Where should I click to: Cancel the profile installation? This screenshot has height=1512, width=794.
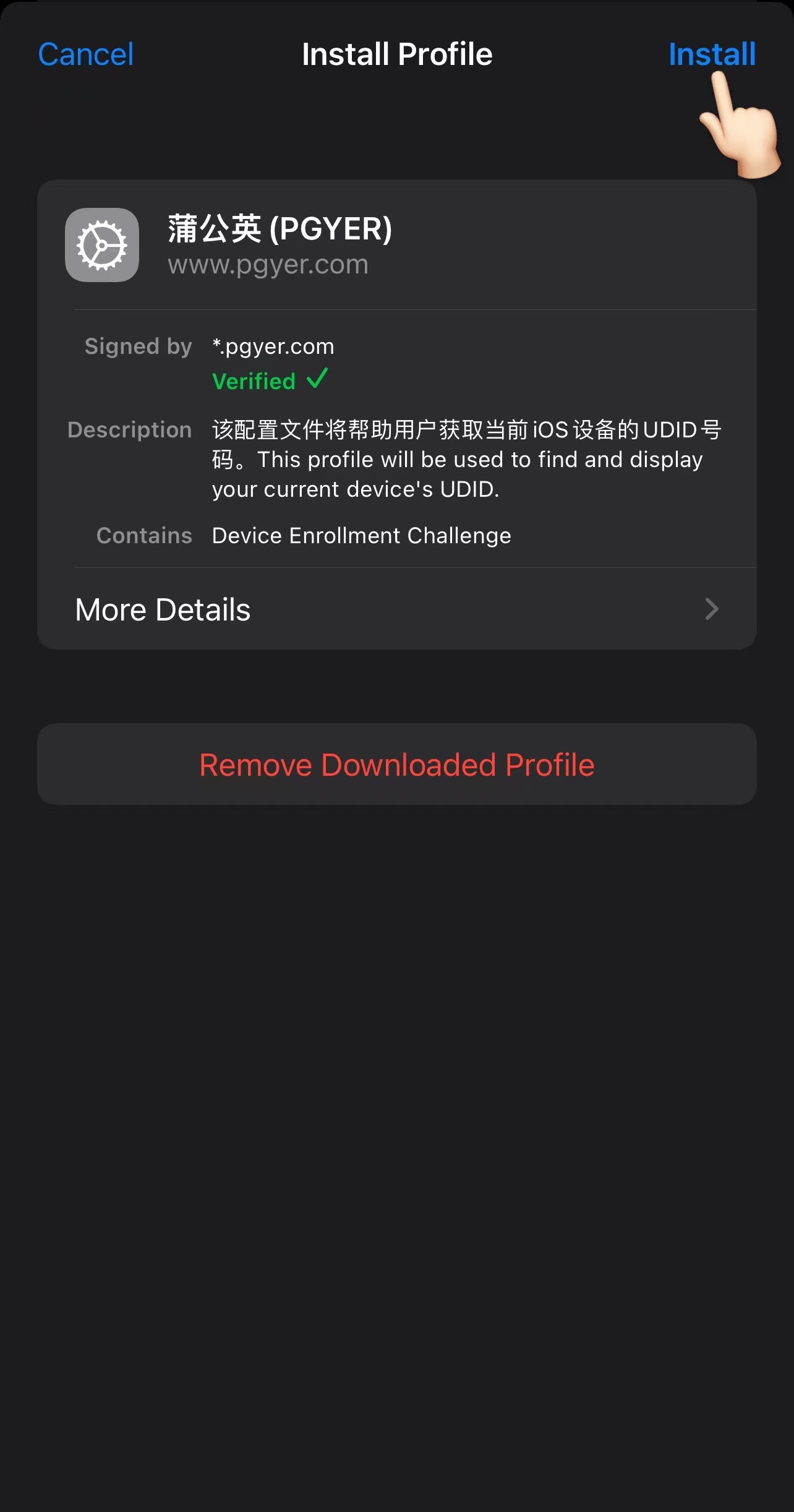86,54
